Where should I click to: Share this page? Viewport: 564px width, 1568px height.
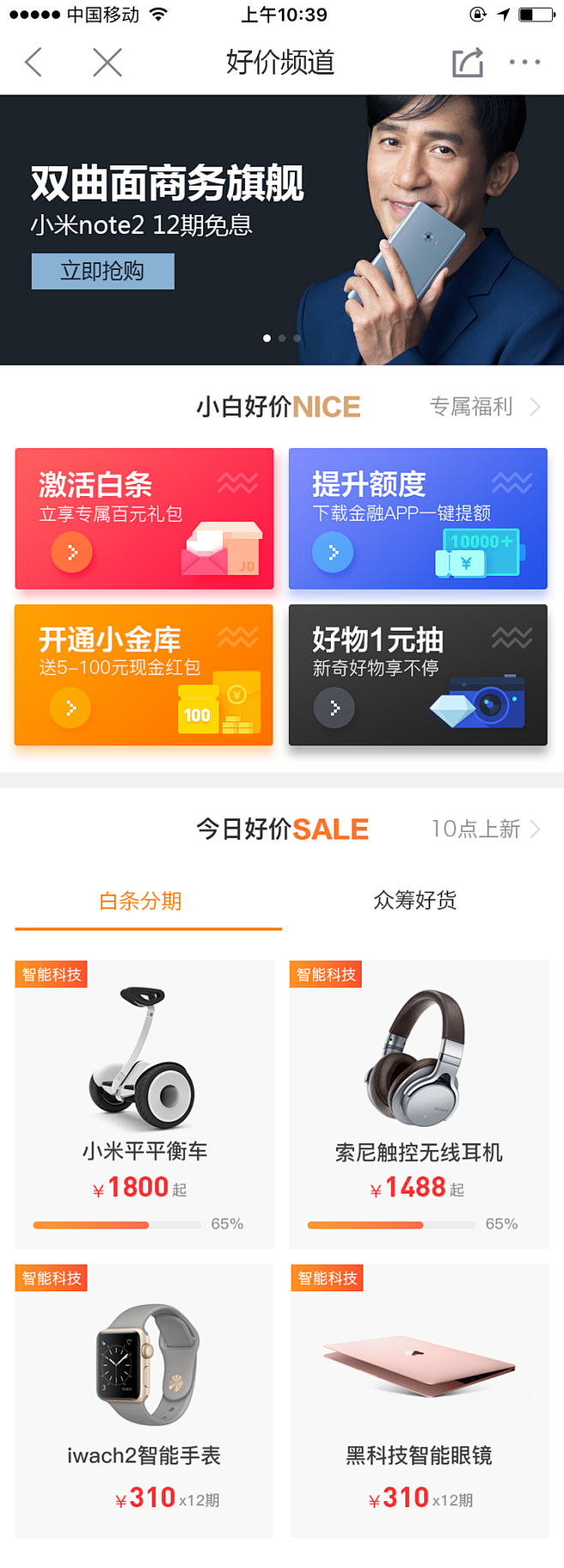click(467, 63)
